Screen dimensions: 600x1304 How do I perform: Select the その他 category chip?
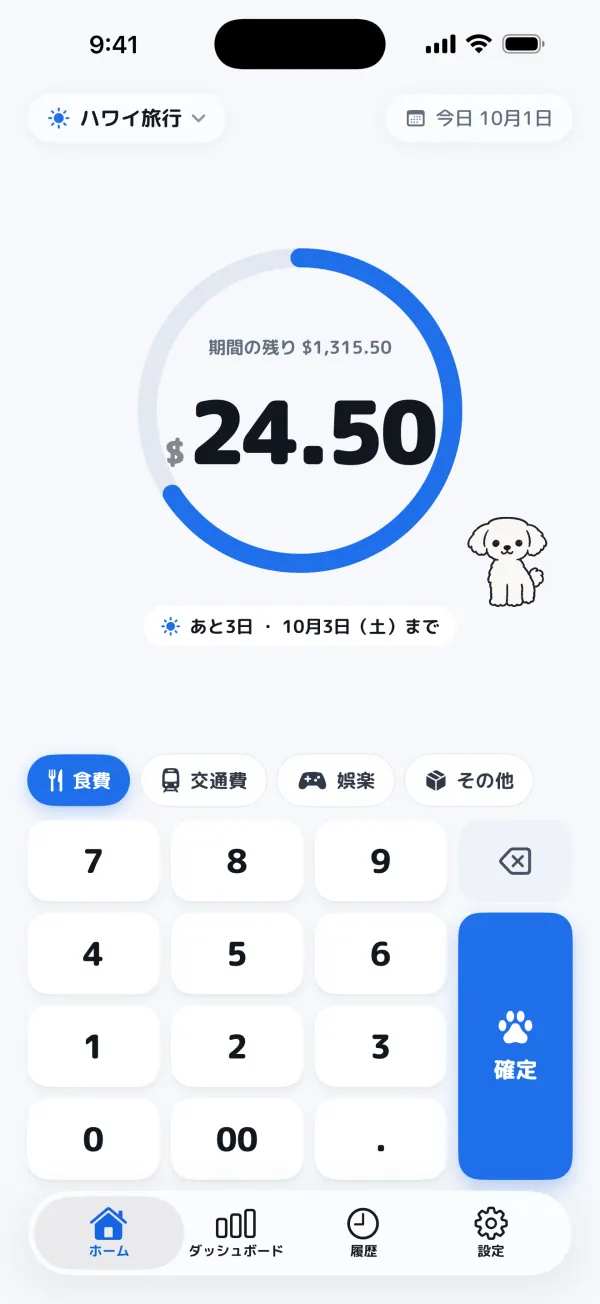click(469, 780)
